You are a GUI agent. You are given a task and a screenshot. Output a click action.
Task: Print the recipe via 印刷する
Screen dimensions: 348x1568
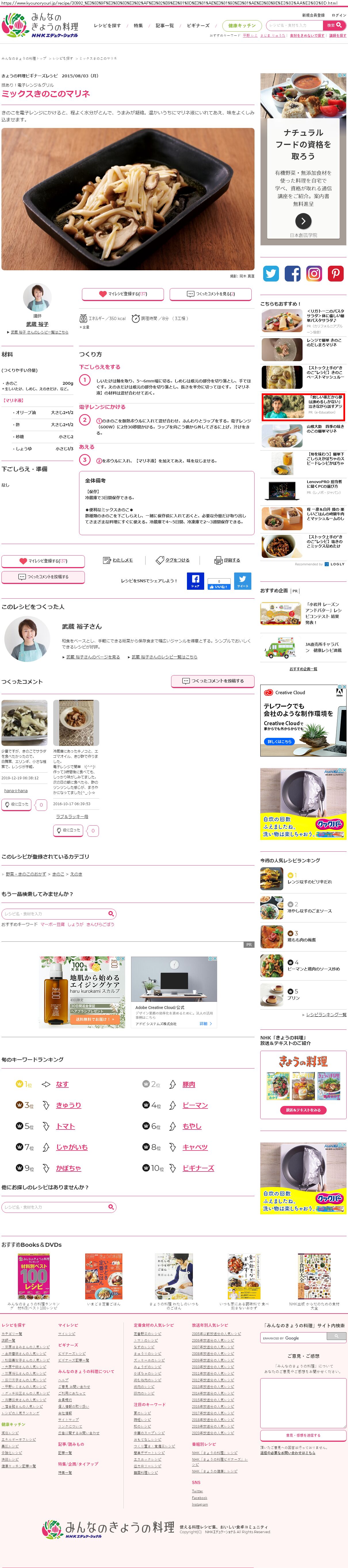click(x=227, y=560)
